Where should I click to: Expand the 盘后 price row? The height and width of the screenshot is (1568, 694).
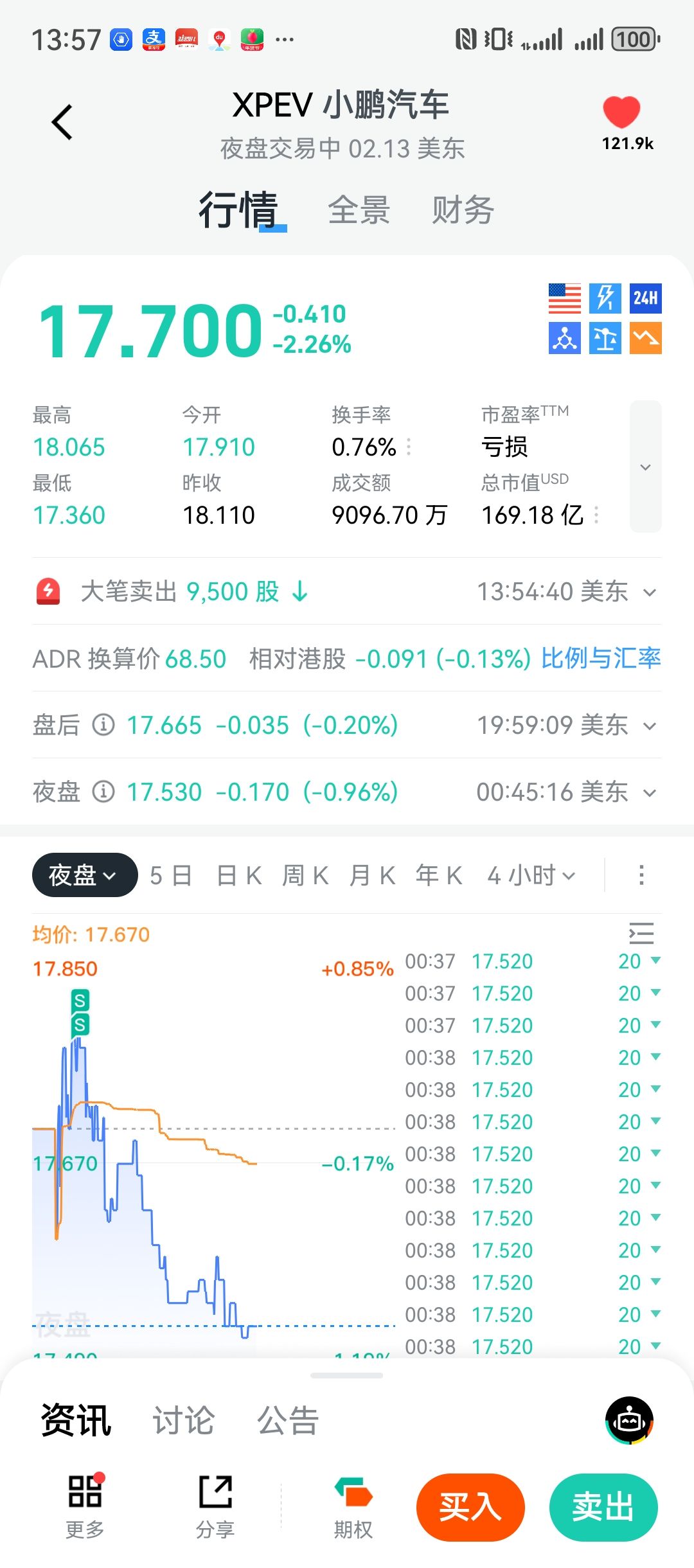coord(650,726)
